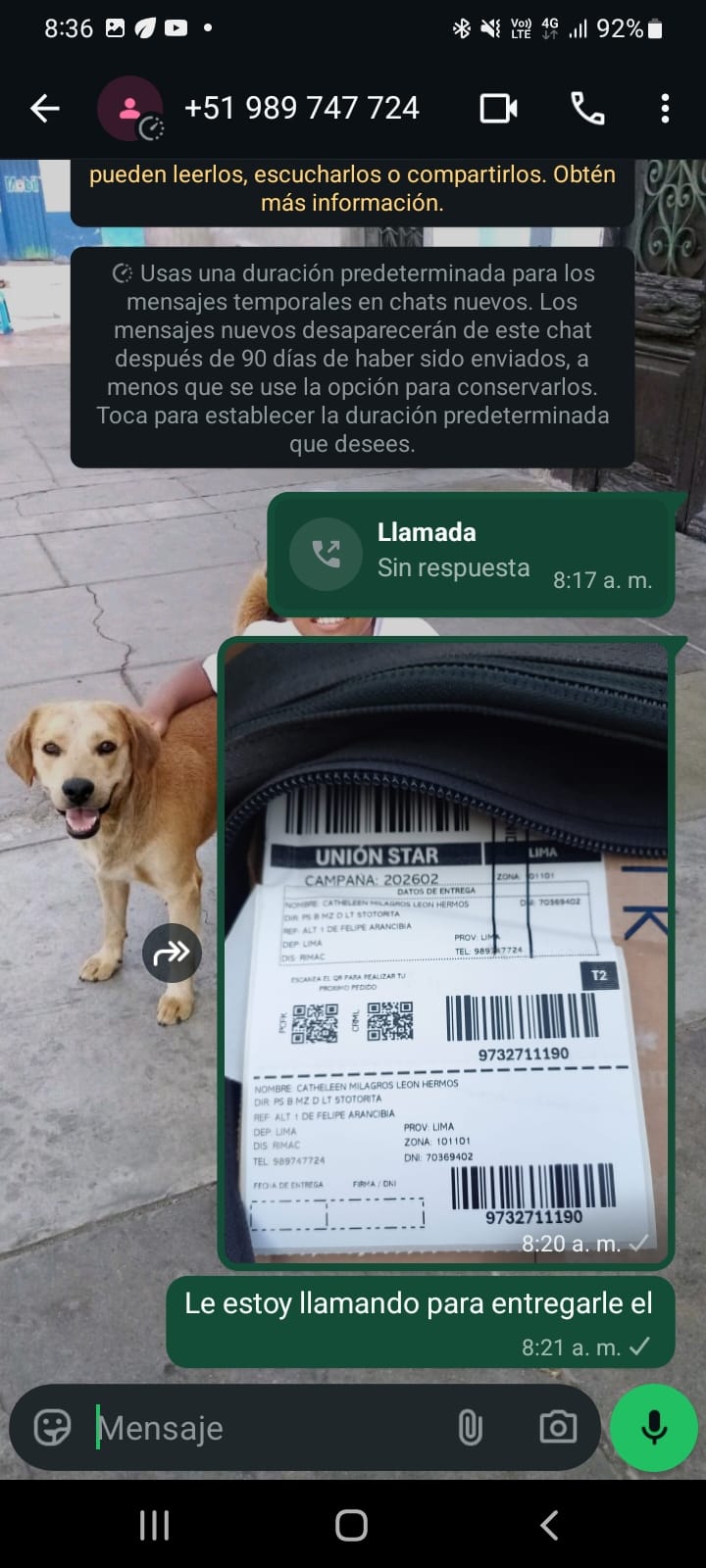The image size is (706, 1568).
Task: Tap the temporary messages duration notice
Action: (352, 359)
